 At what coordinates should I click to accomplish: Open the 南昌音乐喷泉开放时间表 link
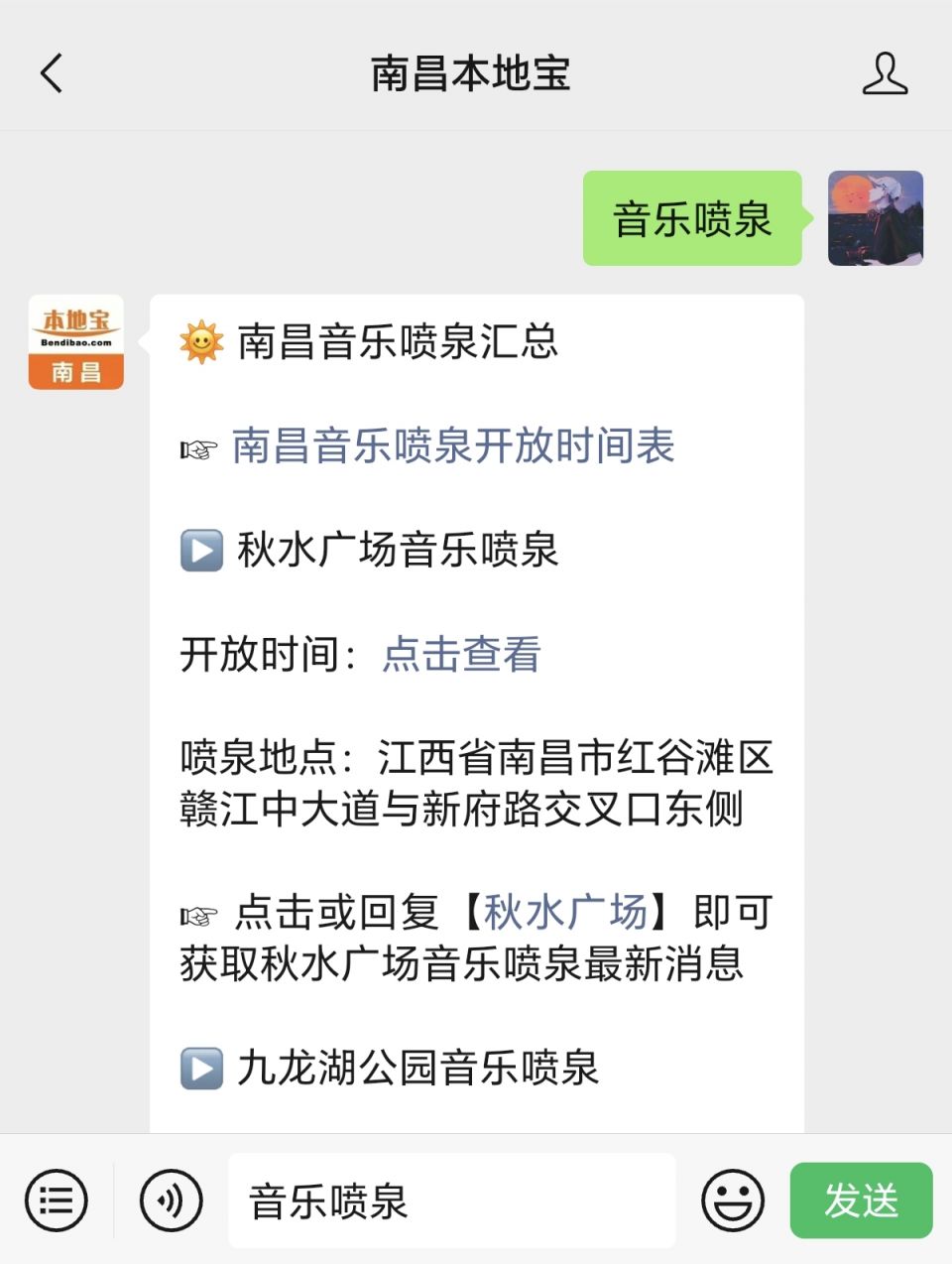tap(453, 445)
